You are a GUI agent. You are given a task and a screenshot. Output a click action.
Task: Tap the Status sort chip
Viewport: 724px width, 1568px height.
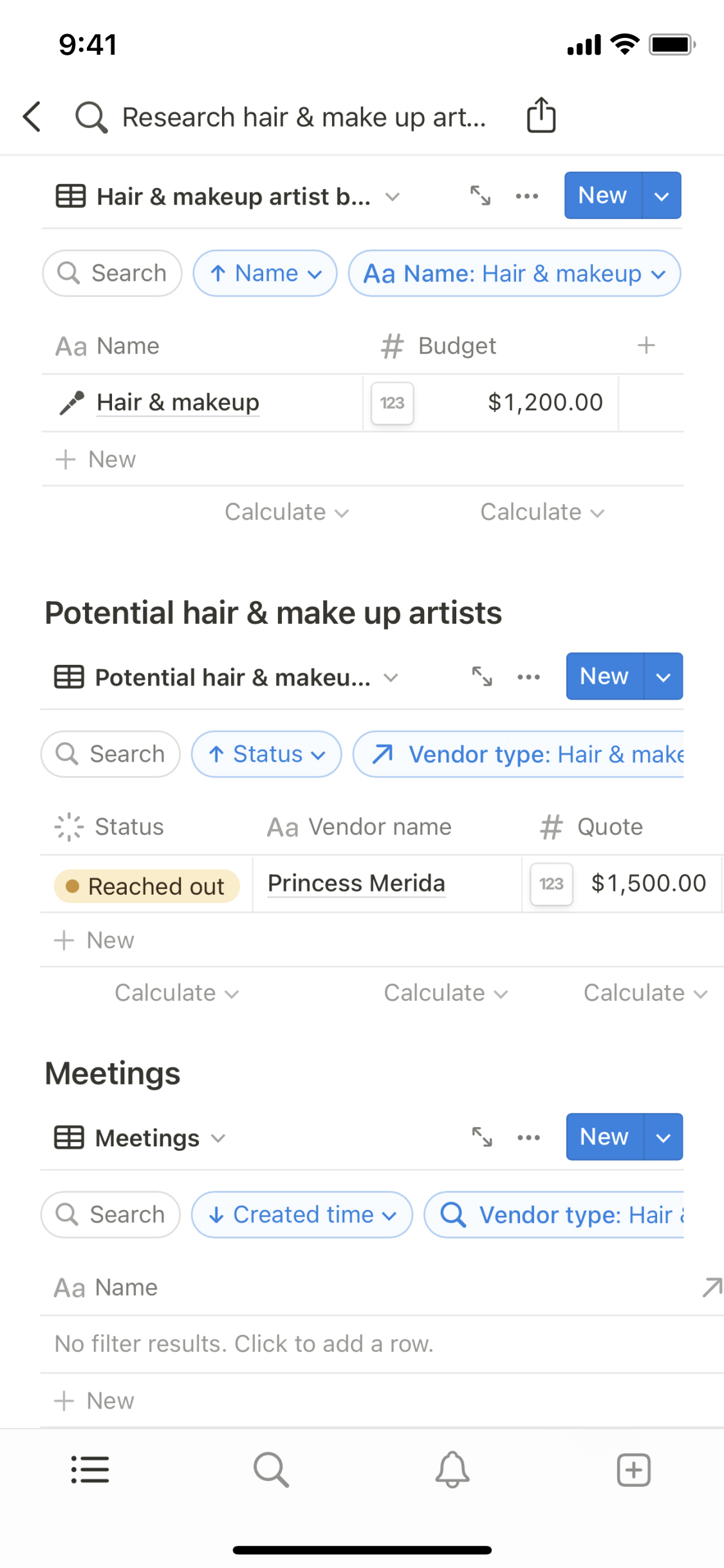(x=266, y=754)
